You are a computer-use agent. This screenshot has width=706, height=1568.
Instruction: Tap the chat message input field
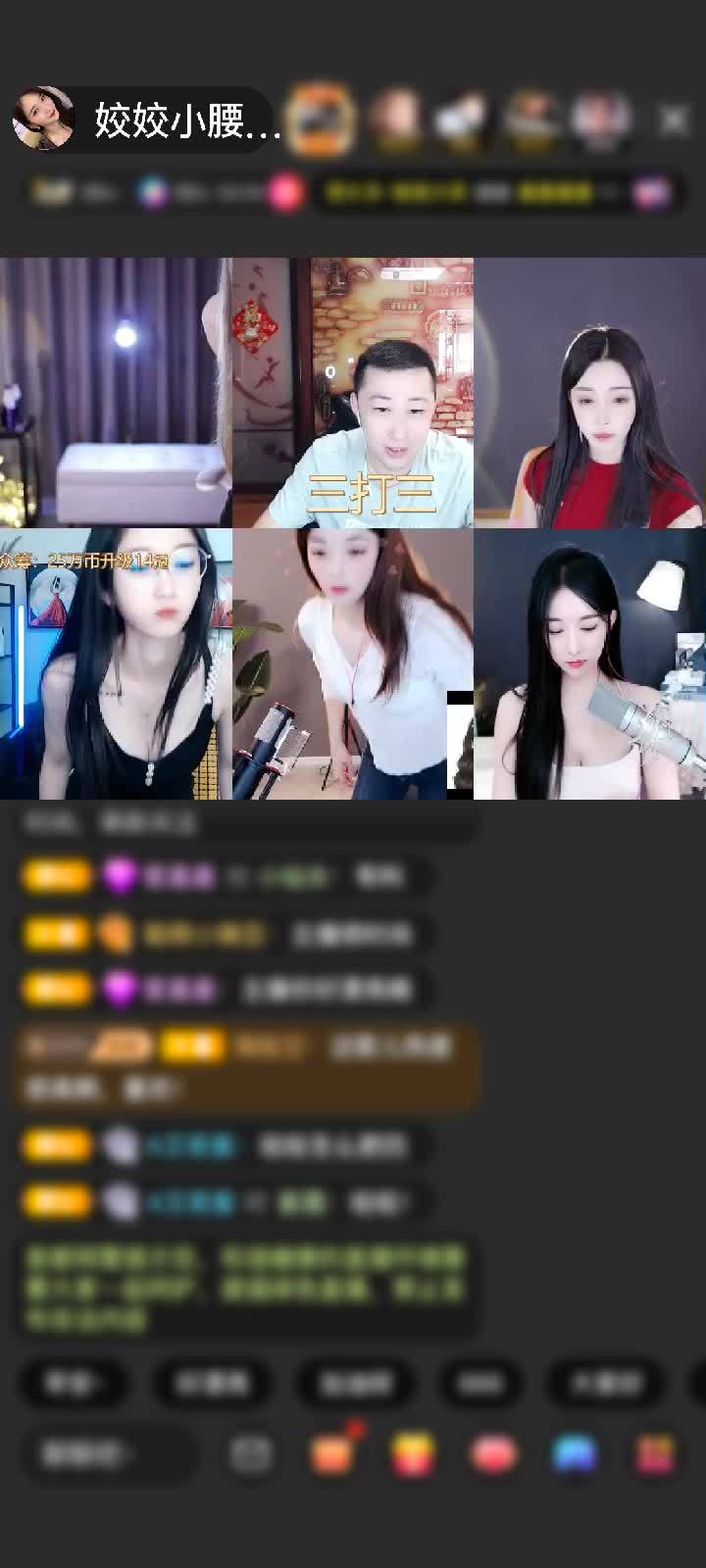(x=108, y=1454)
